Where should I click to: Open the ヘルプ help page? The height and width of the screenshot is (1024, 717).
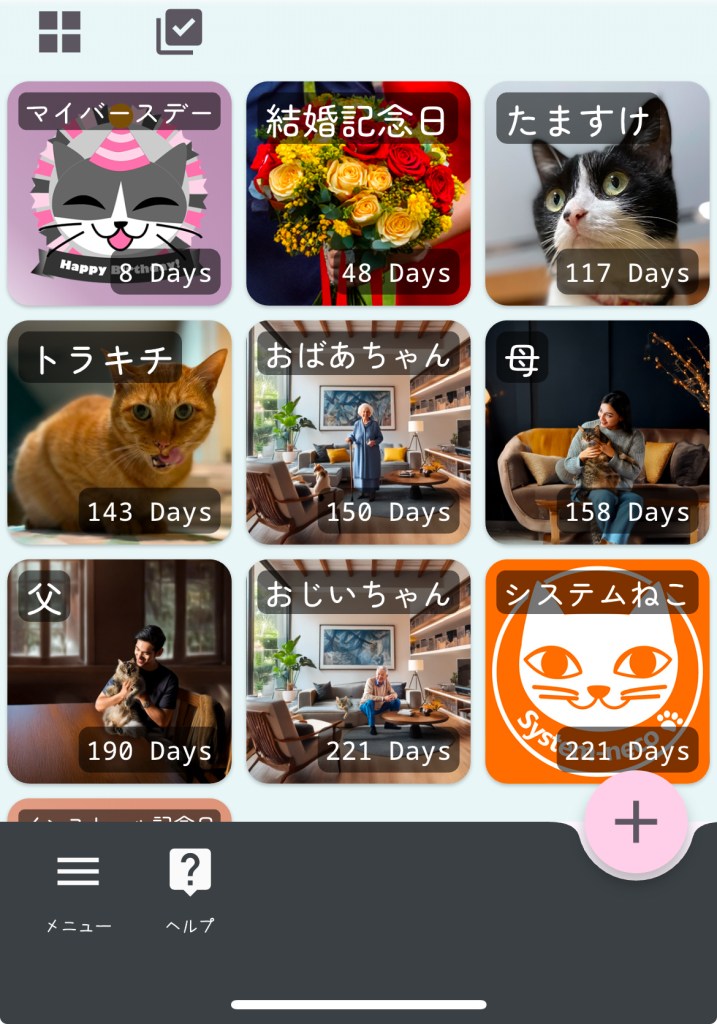(190, 886)
